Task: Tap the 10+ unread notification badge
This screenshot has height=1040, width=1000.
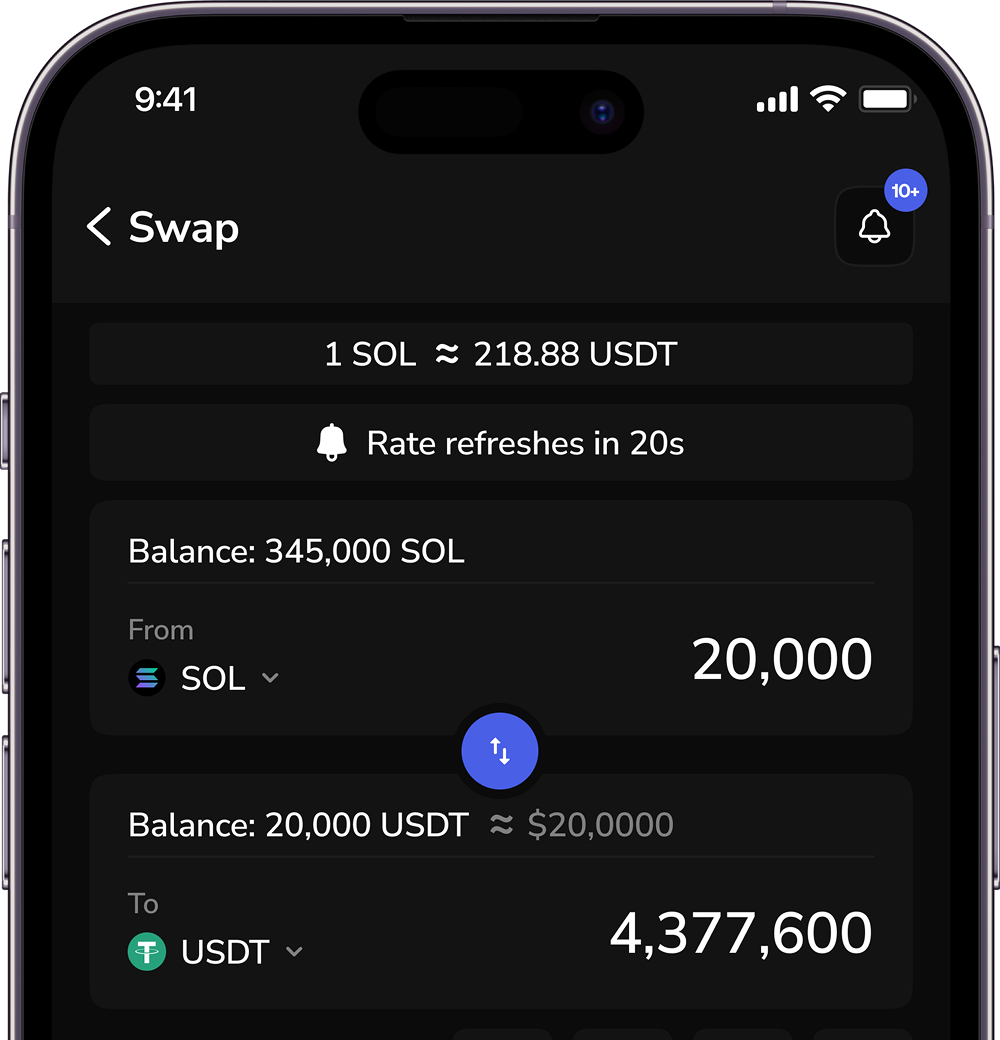Action: tap(906, 190)
